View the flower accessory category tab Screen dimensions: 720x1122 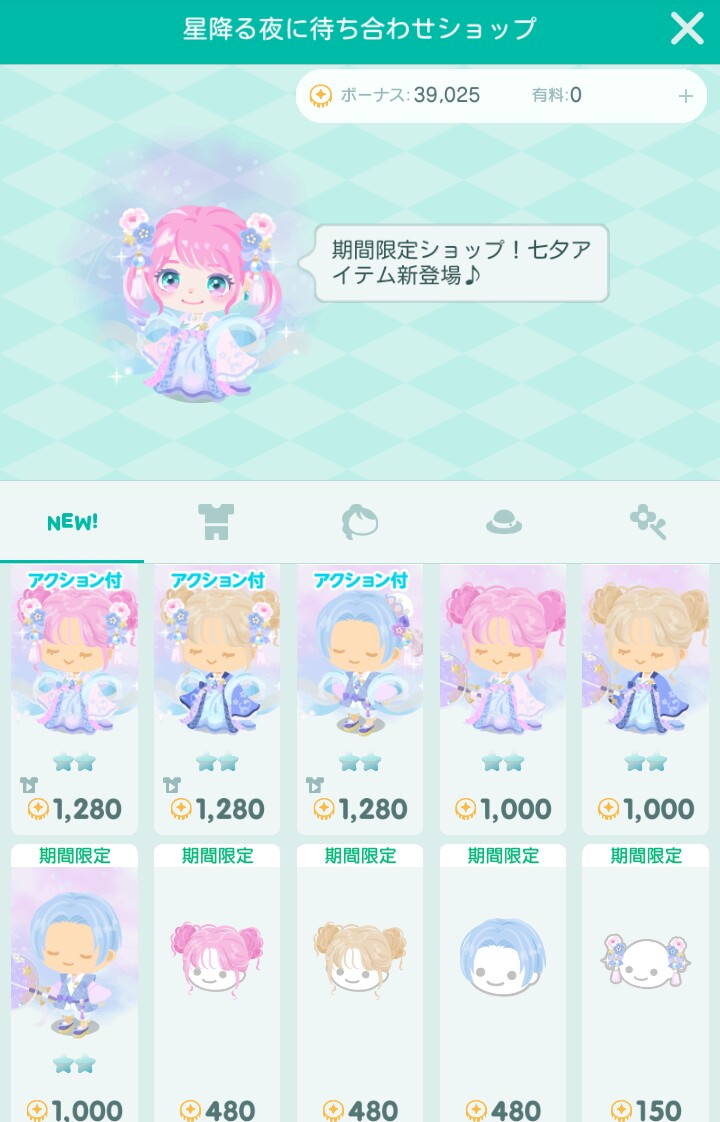click(648, 522)
